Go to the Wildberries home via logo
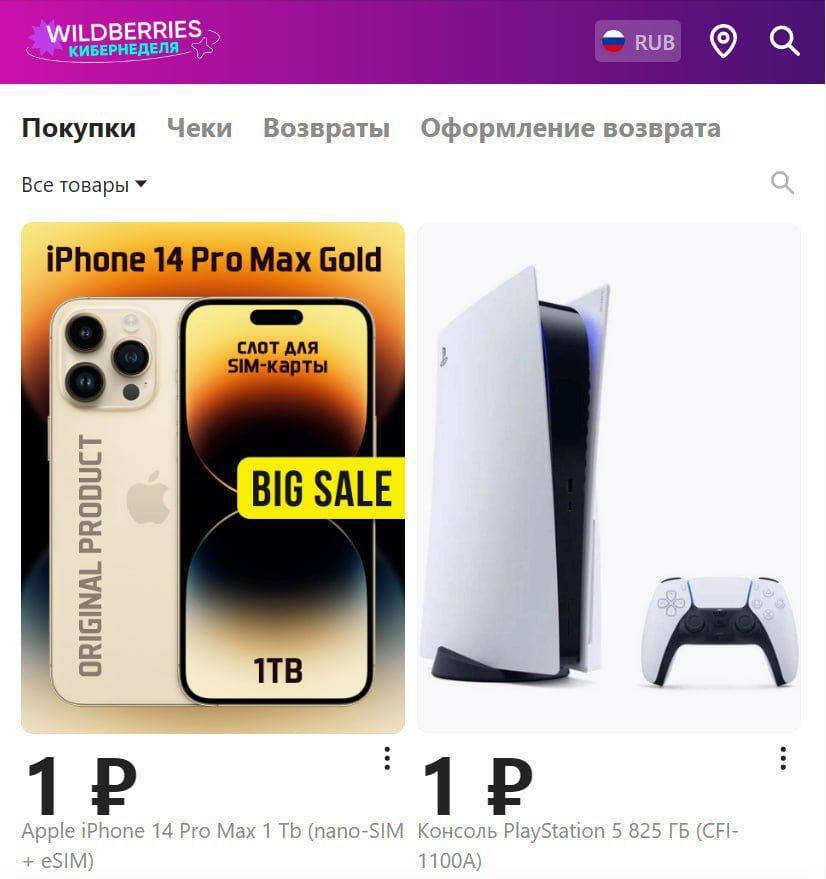The width and height of the screenshot is (826, 879). click(x=122, y=40)
